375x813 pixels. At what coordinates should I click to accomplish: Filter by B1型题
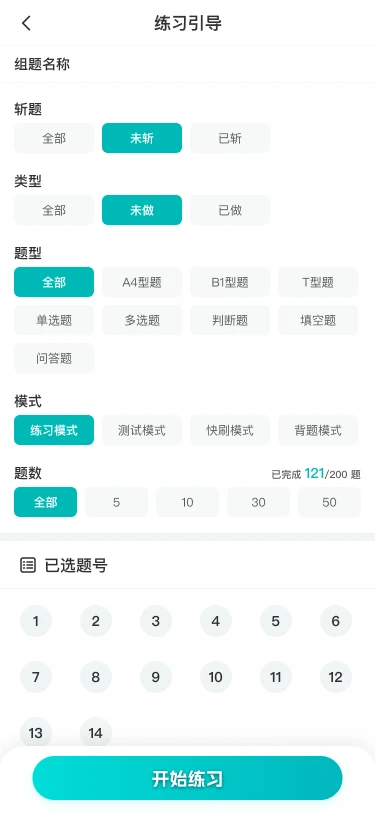(230, 282)
